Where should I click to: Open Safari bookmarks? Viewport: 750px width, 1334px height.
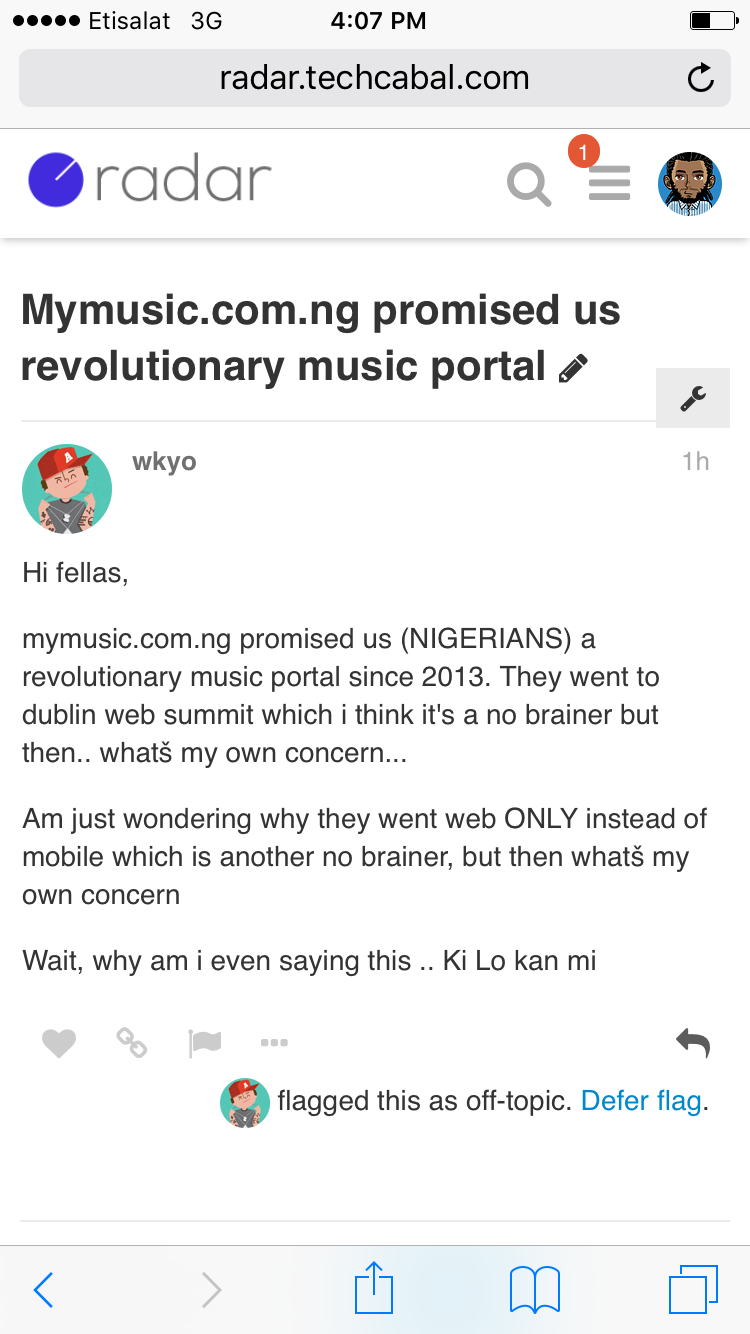(534, 1290)
